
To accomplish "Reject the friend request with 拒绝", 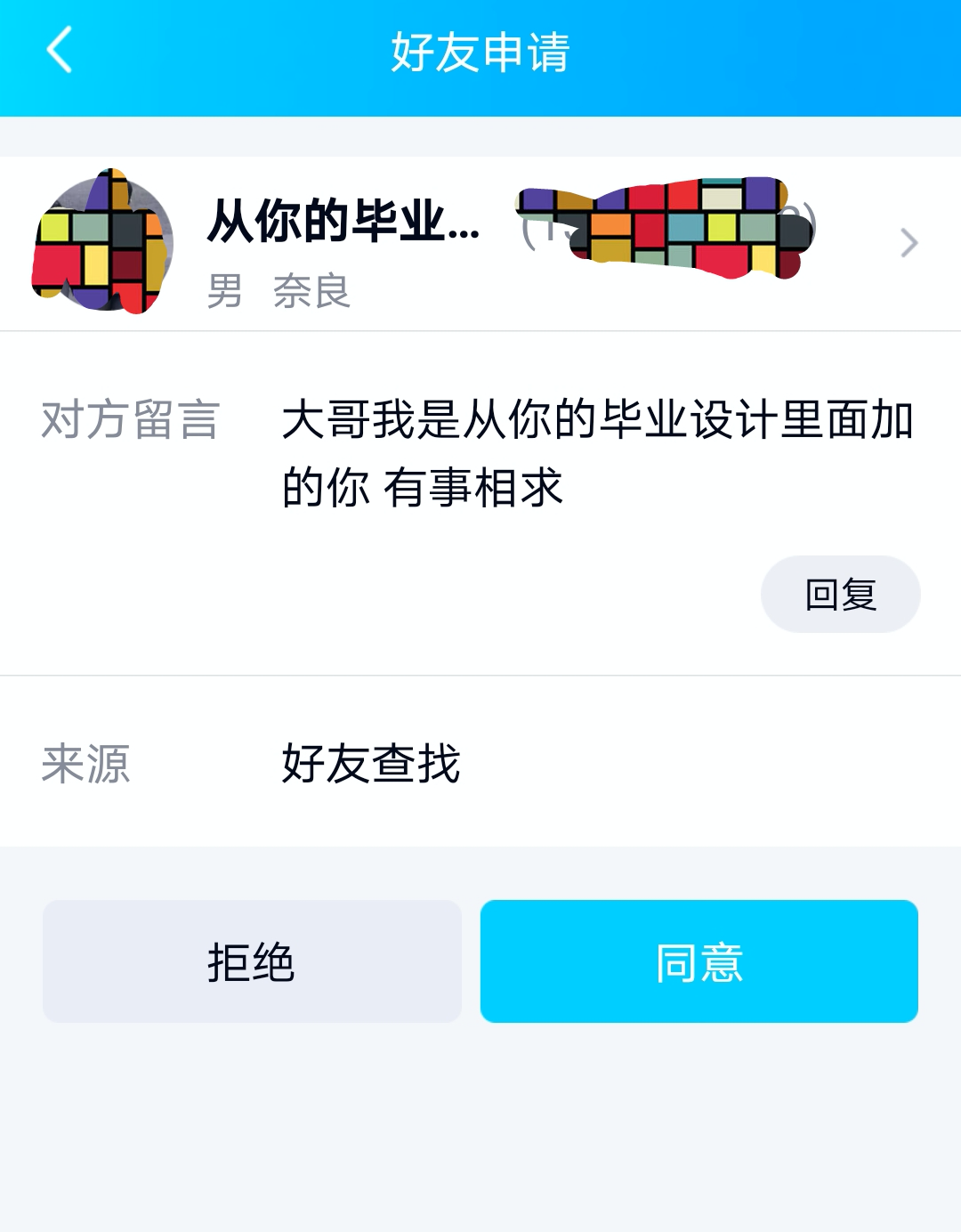I will click(x=252, y=961).
